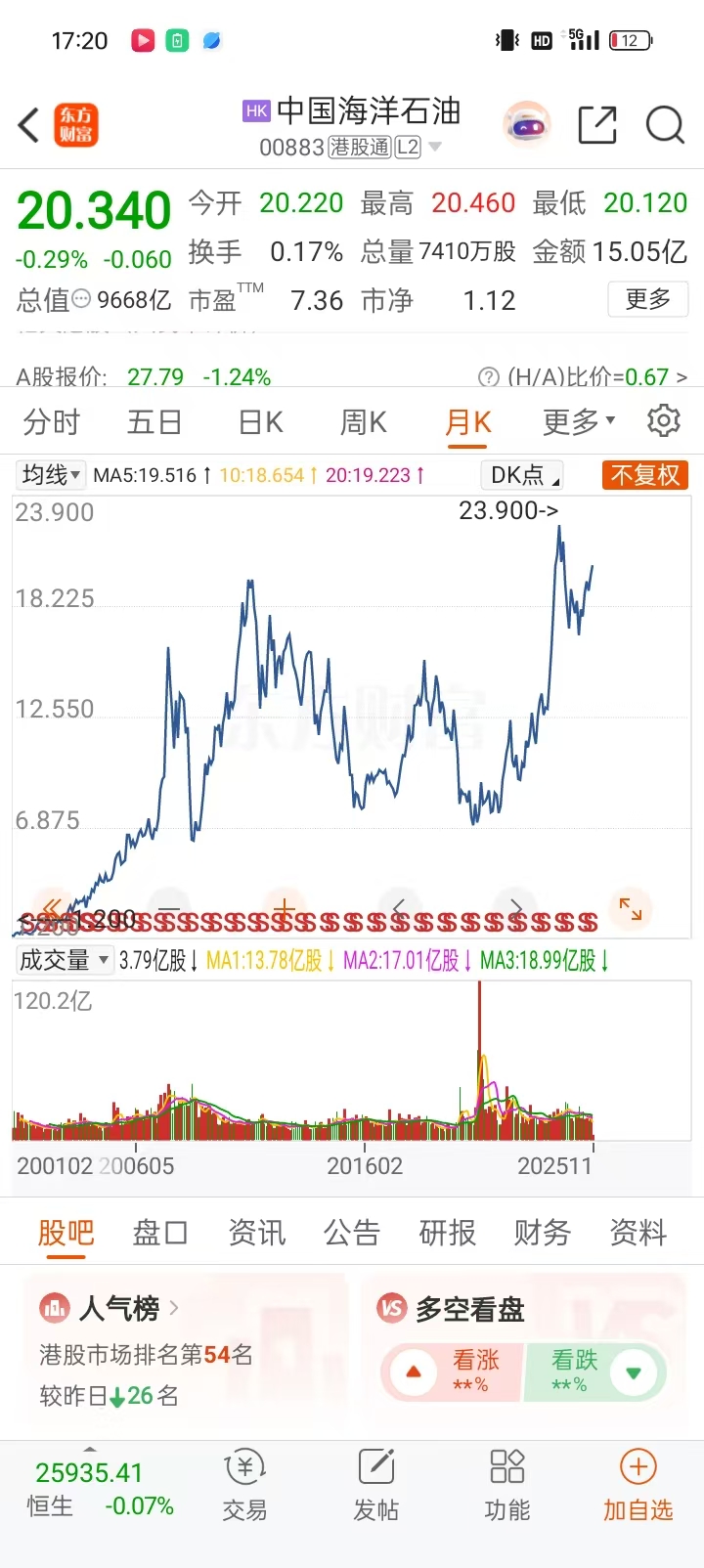Share this stock page

[596, 125]
